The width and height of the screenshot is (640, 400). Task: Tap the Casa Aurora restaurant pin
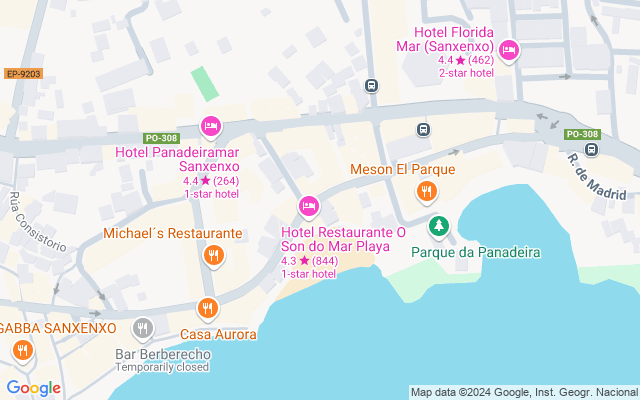[x=208, y=308]
